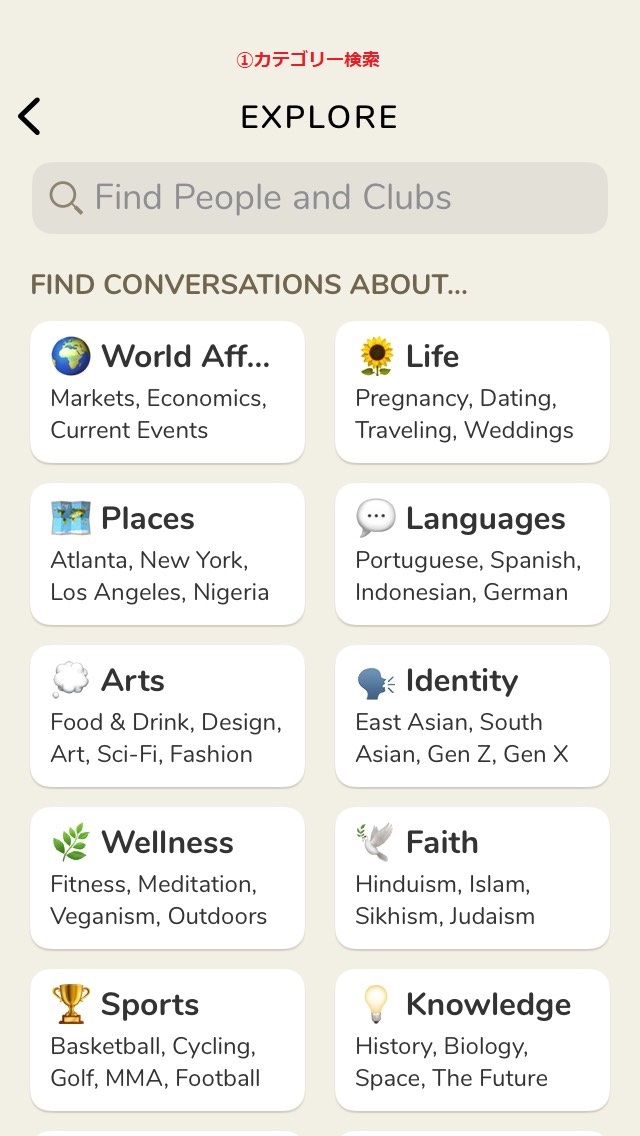Screen dimensions: 640x1136
Task: Explore the Knowledge category
Action: [472, 1040]
